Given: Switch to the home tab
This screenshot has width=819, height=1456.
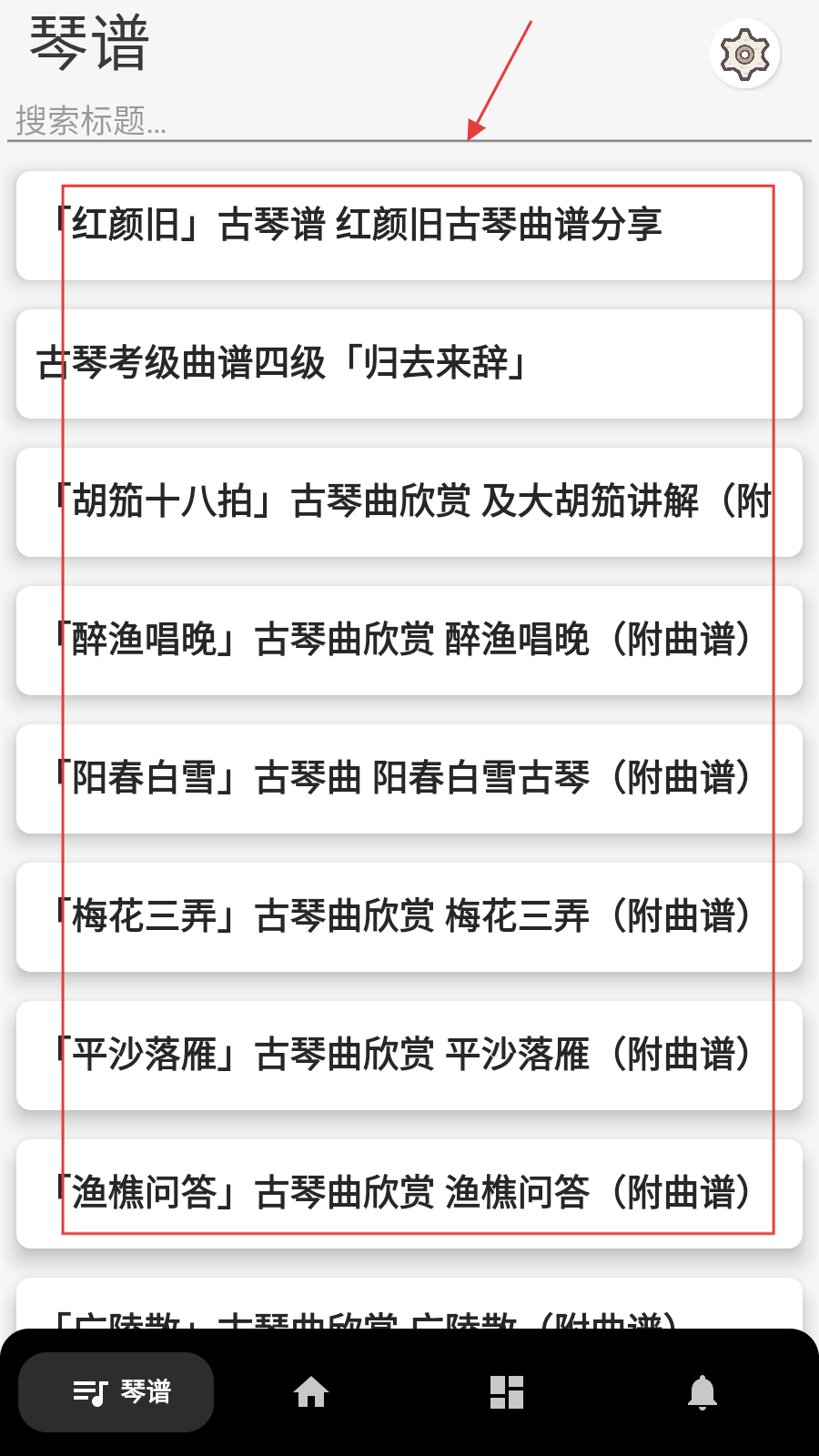Looking at the screenshot, I should (311, 1391).
